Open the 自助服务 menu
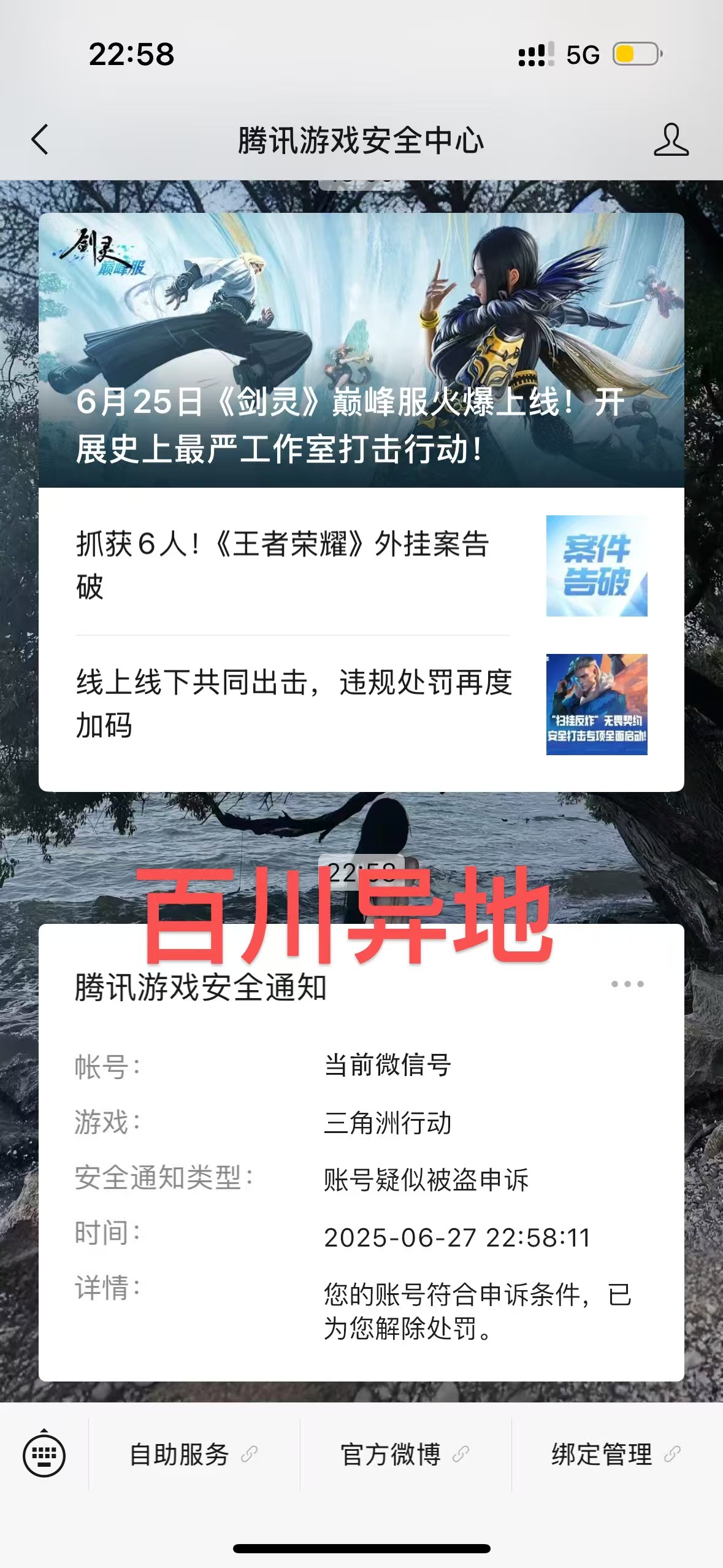Screen dimensions: 723x1568 194,1454
